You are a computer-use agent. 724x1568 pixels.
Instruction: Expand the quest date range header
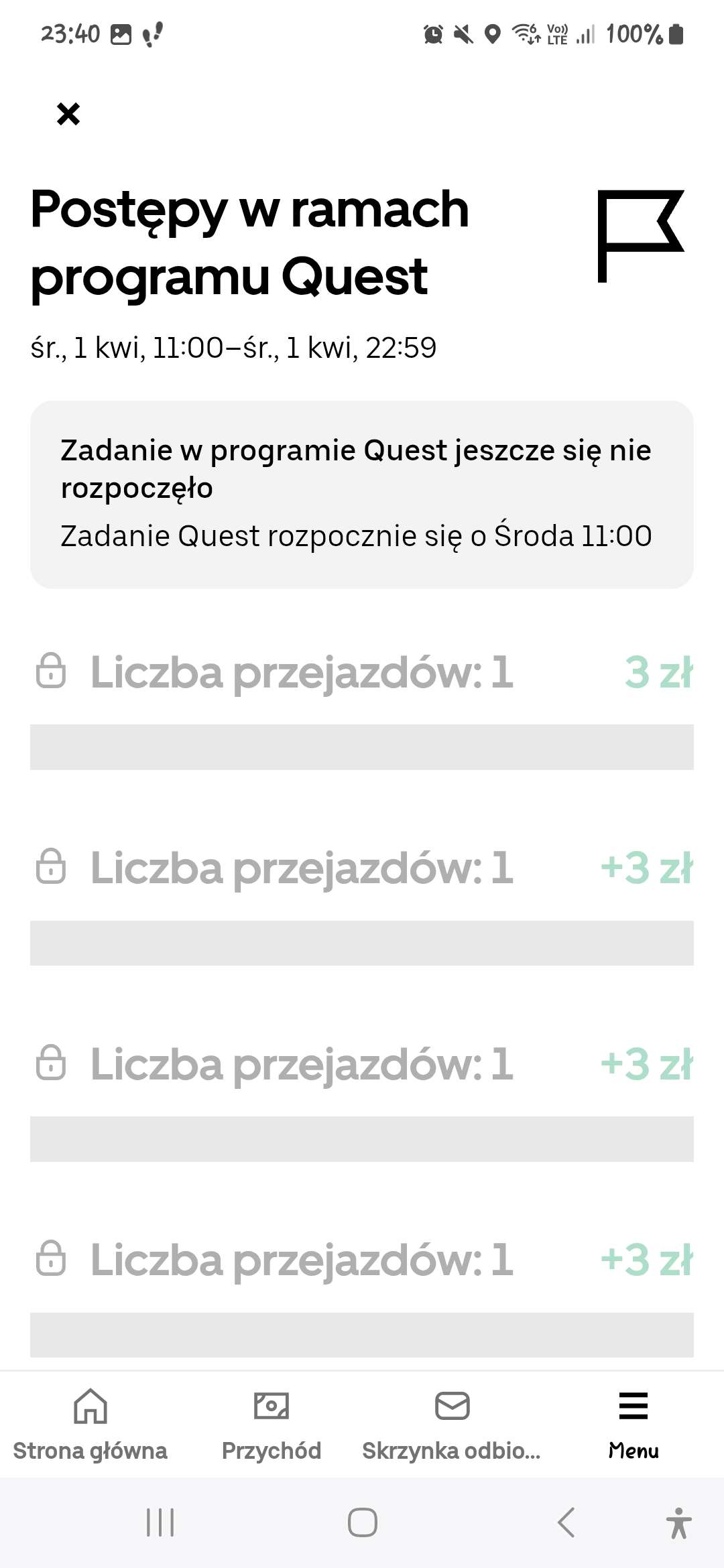click(x=235, y=347)
